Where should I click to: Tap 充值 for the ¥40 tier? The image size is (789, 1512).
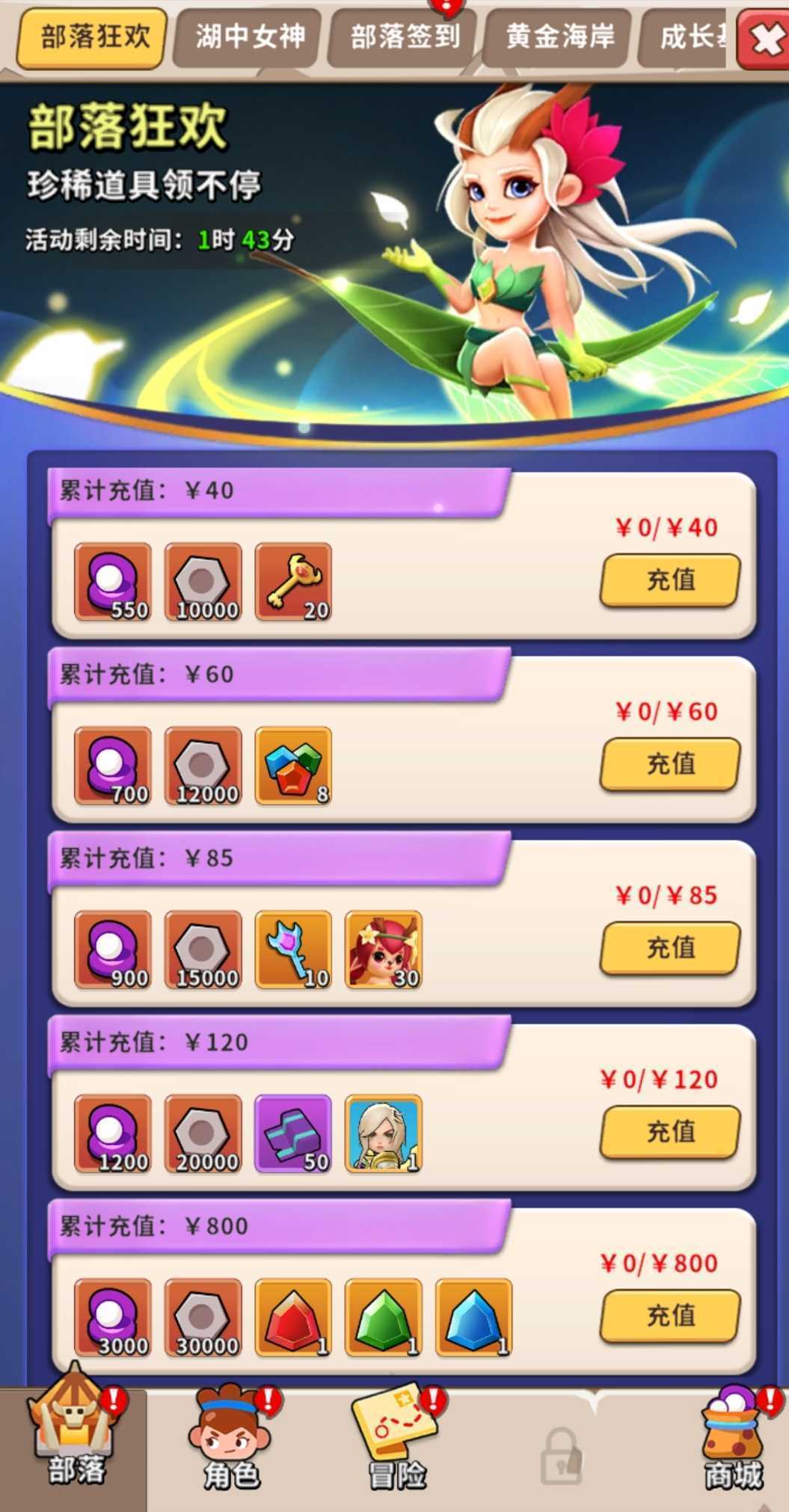[670, 580]
